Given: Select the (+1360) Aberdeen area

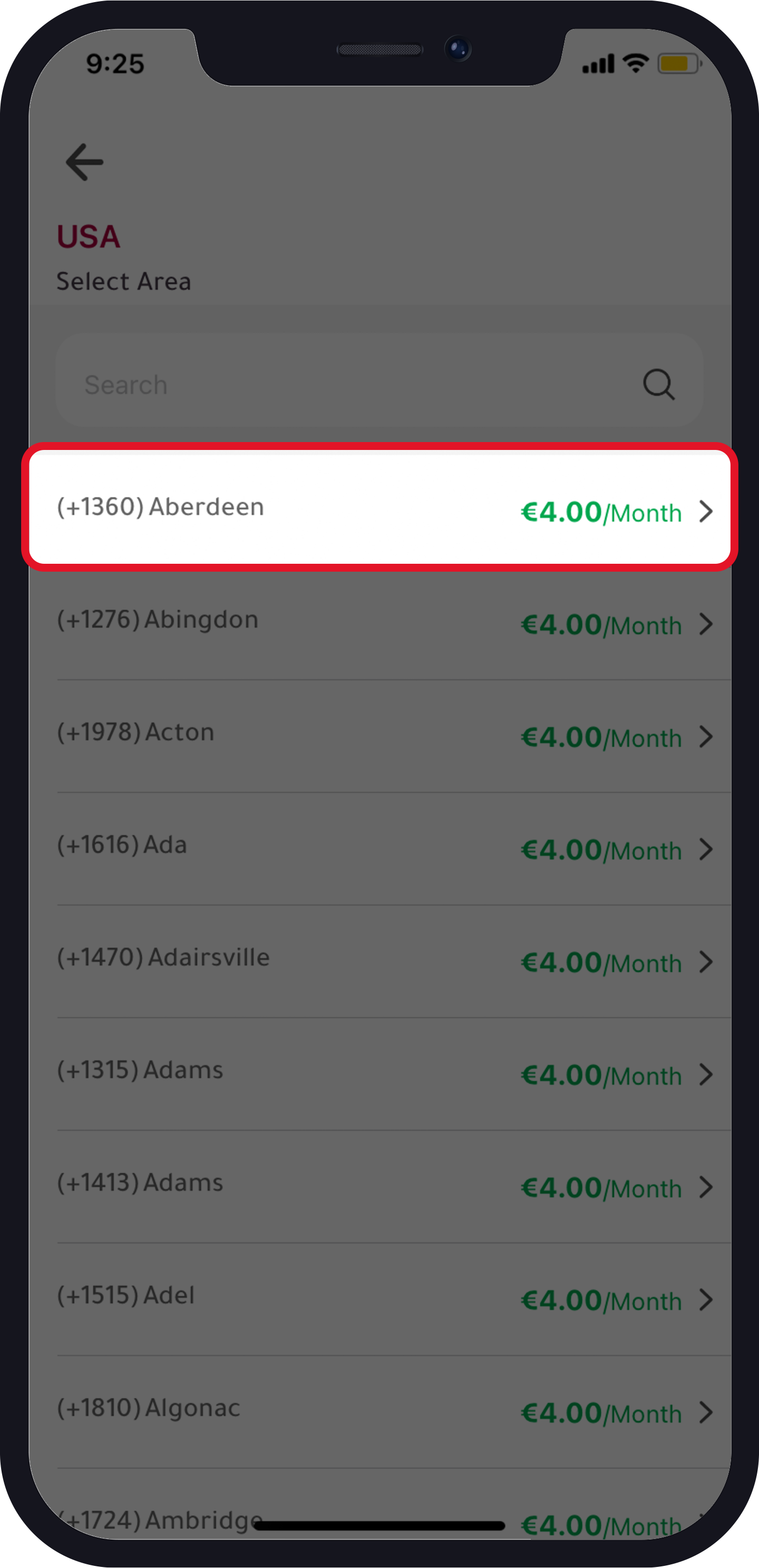Looking at the screenshot, I should click(379, 508).
